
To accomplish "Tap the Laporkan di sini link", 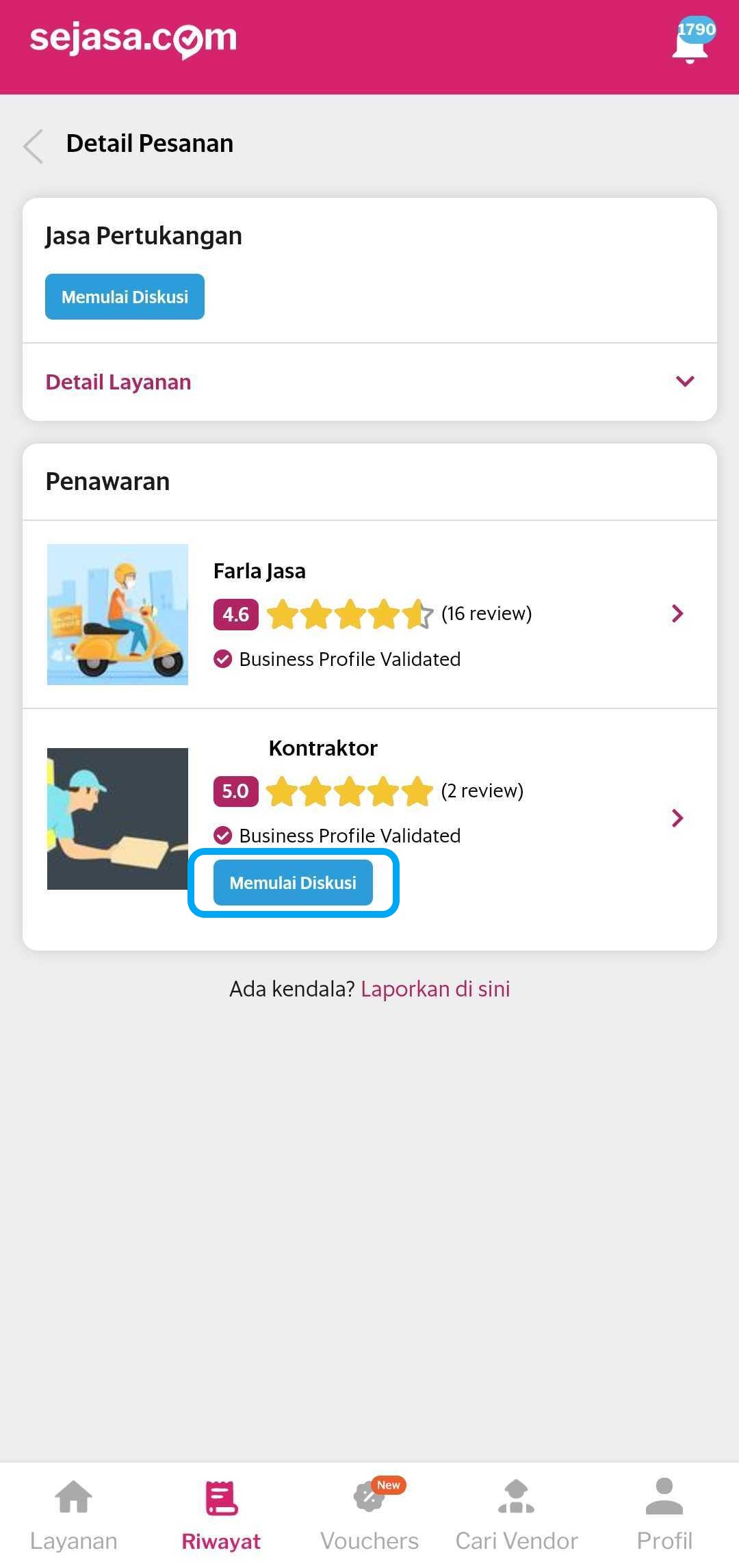I will (x=435, y=989).
